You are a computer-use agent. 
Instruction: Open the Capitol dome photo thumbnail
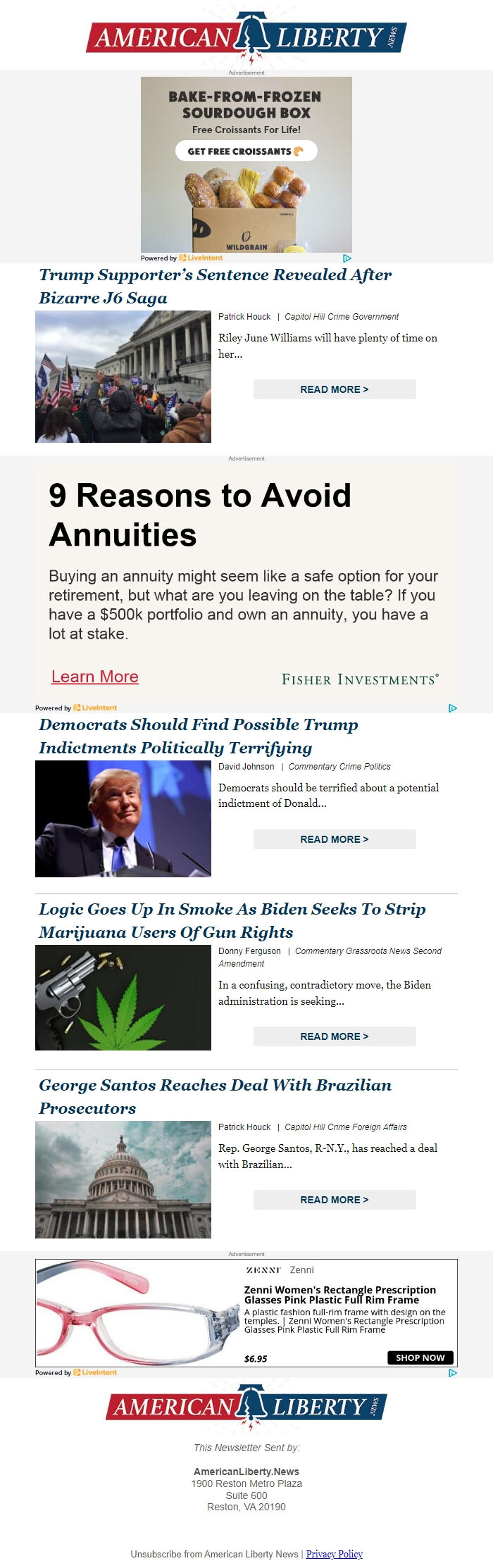[123, 1179]
